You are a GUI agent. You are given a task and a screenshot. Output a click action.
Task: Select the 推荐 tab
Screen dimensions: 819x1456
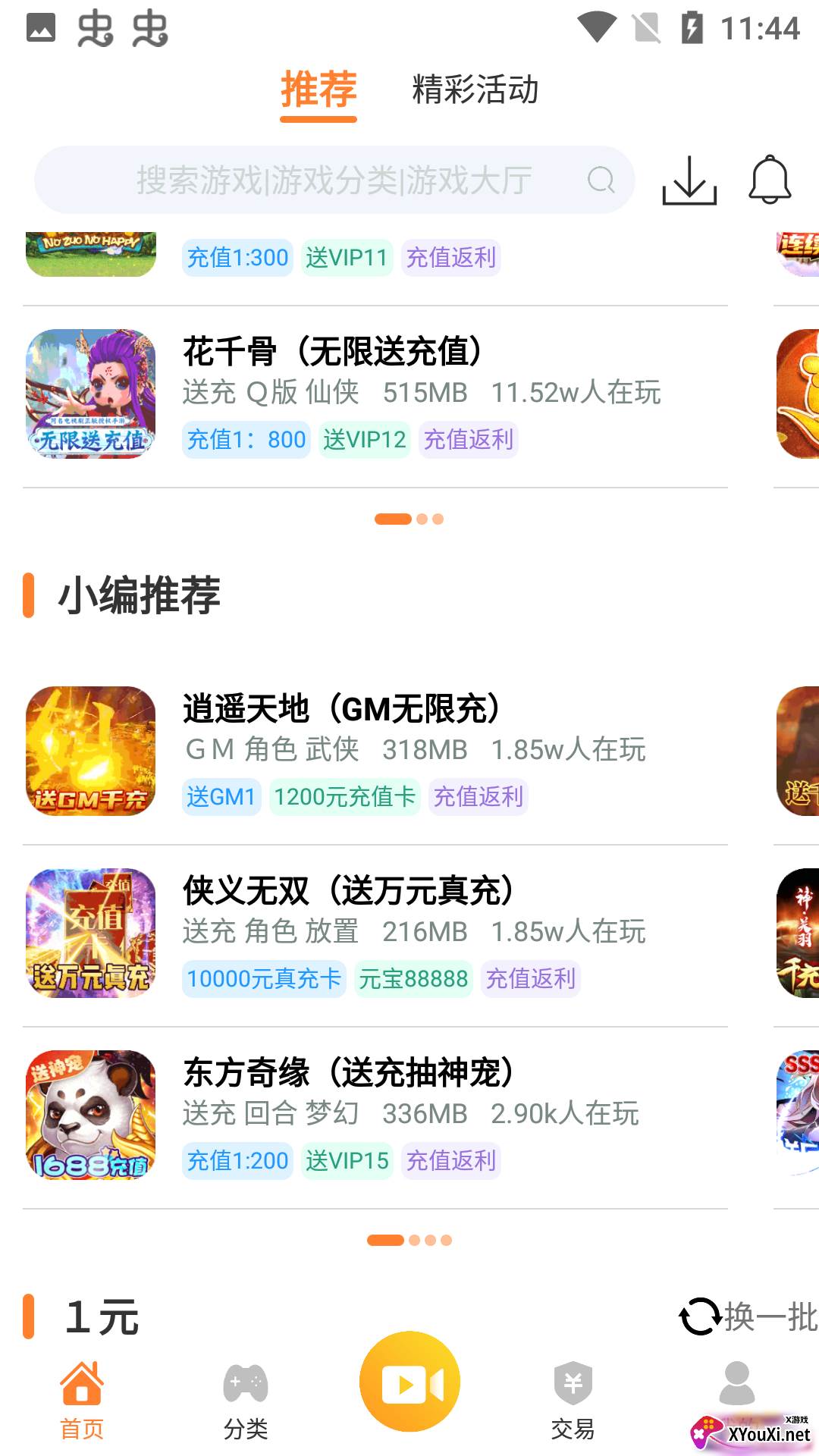[318, 90]
